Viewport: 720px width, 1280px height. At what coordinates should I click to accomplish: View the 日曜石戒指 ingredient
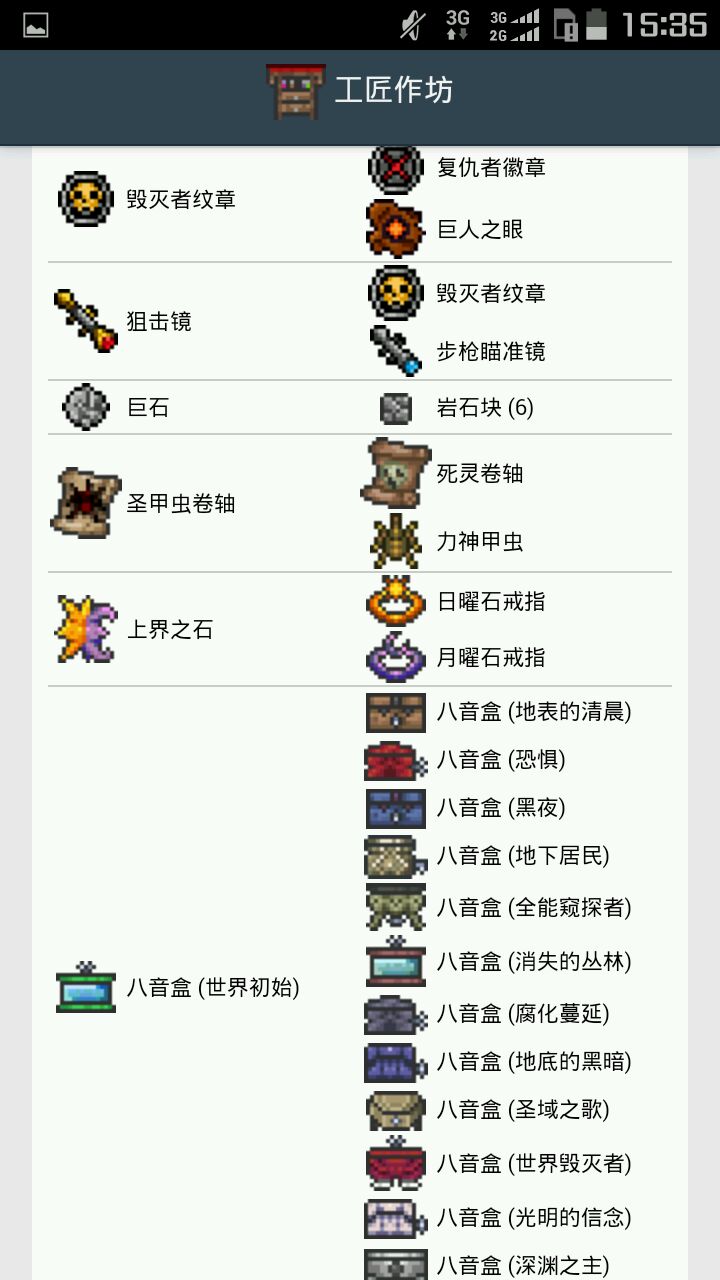click(x=490, y=602)
